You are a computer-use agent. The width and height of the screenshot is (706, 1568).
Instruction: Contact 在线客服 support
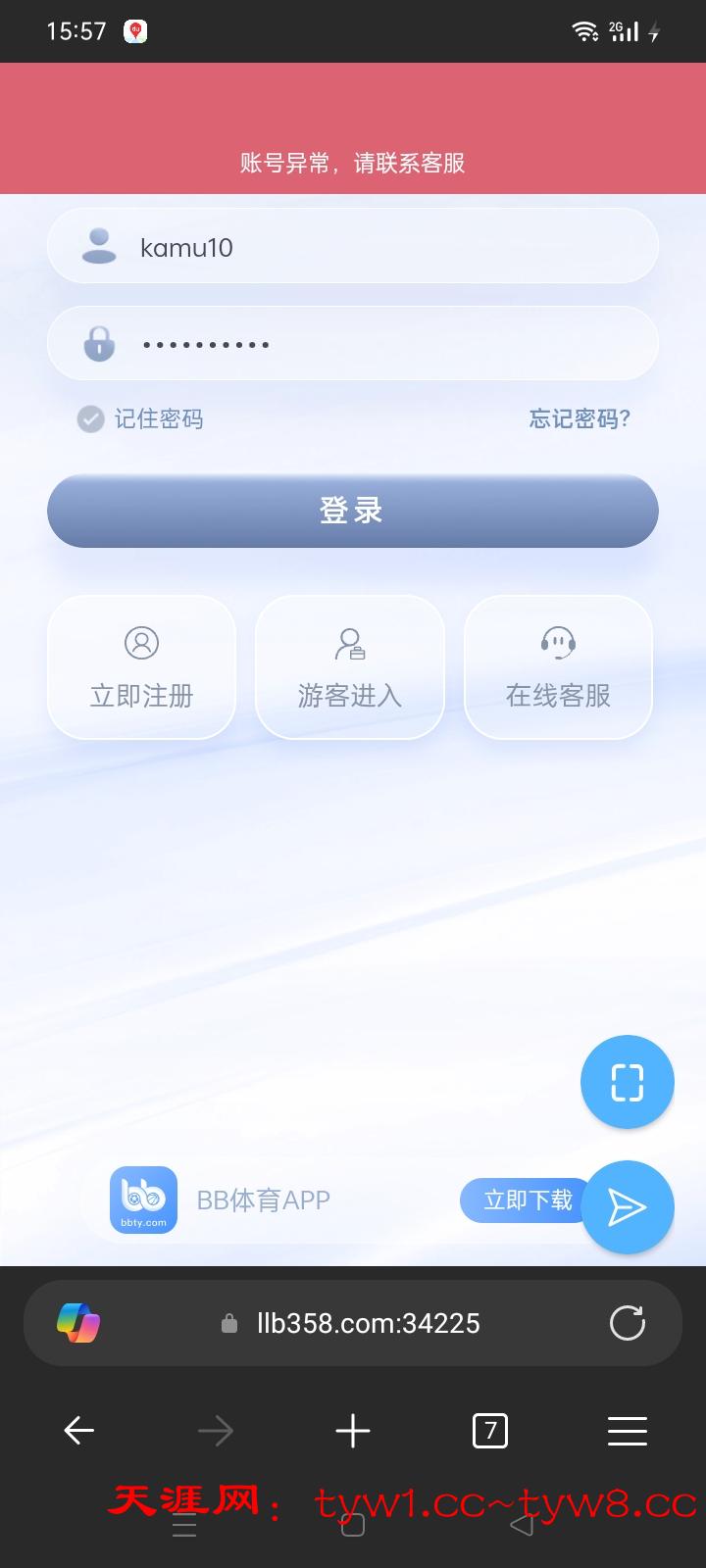click(x=558, y=667)
